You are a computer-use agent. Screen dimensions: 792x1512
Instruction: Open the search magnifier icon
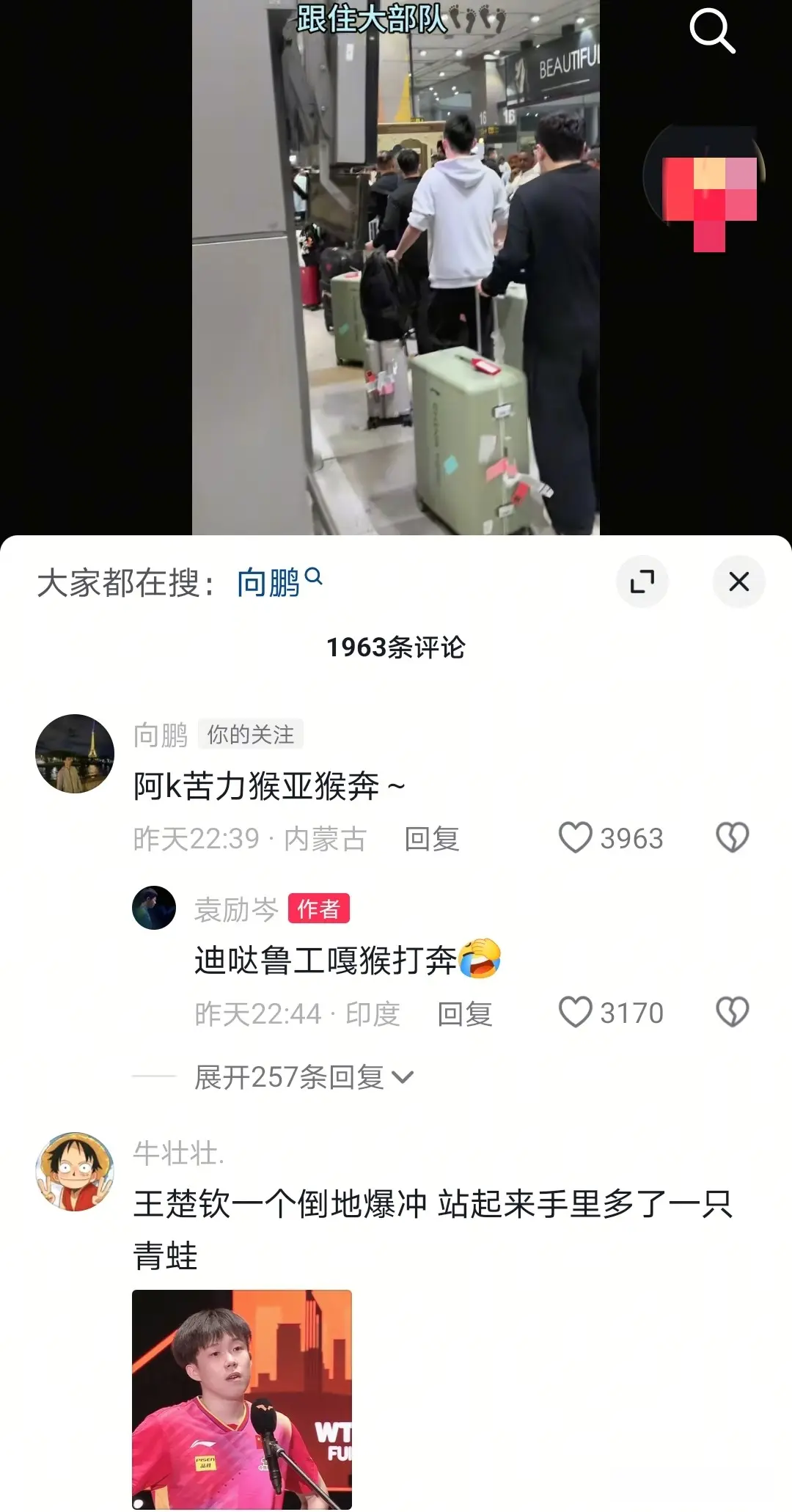pos(711,29)
